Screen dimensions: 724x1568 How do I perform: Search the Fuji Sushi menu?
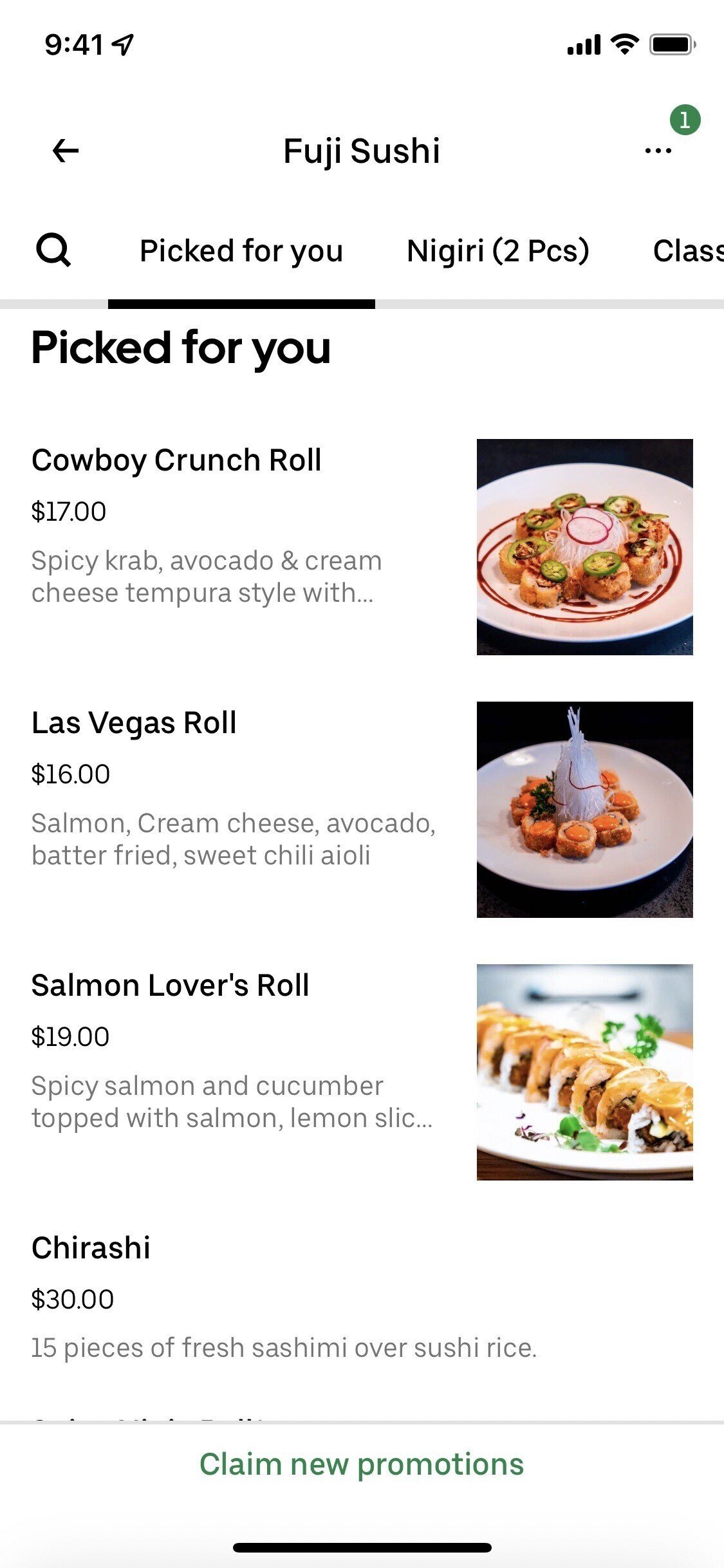click(53, 250)
